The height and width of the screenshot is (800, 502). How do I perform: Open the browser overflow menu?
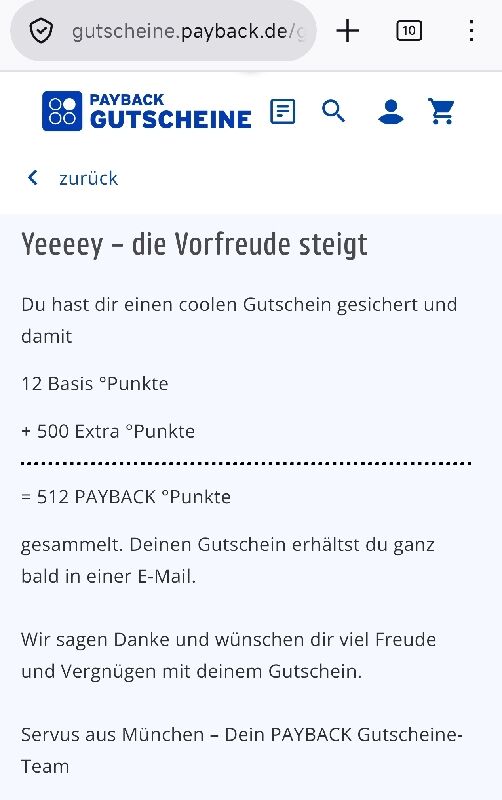pyautogui.click(x=471, y=31)
